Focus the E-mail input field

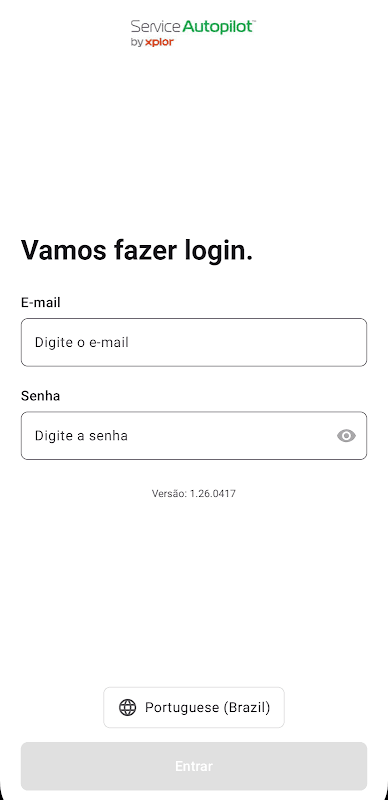coord(193,342)
